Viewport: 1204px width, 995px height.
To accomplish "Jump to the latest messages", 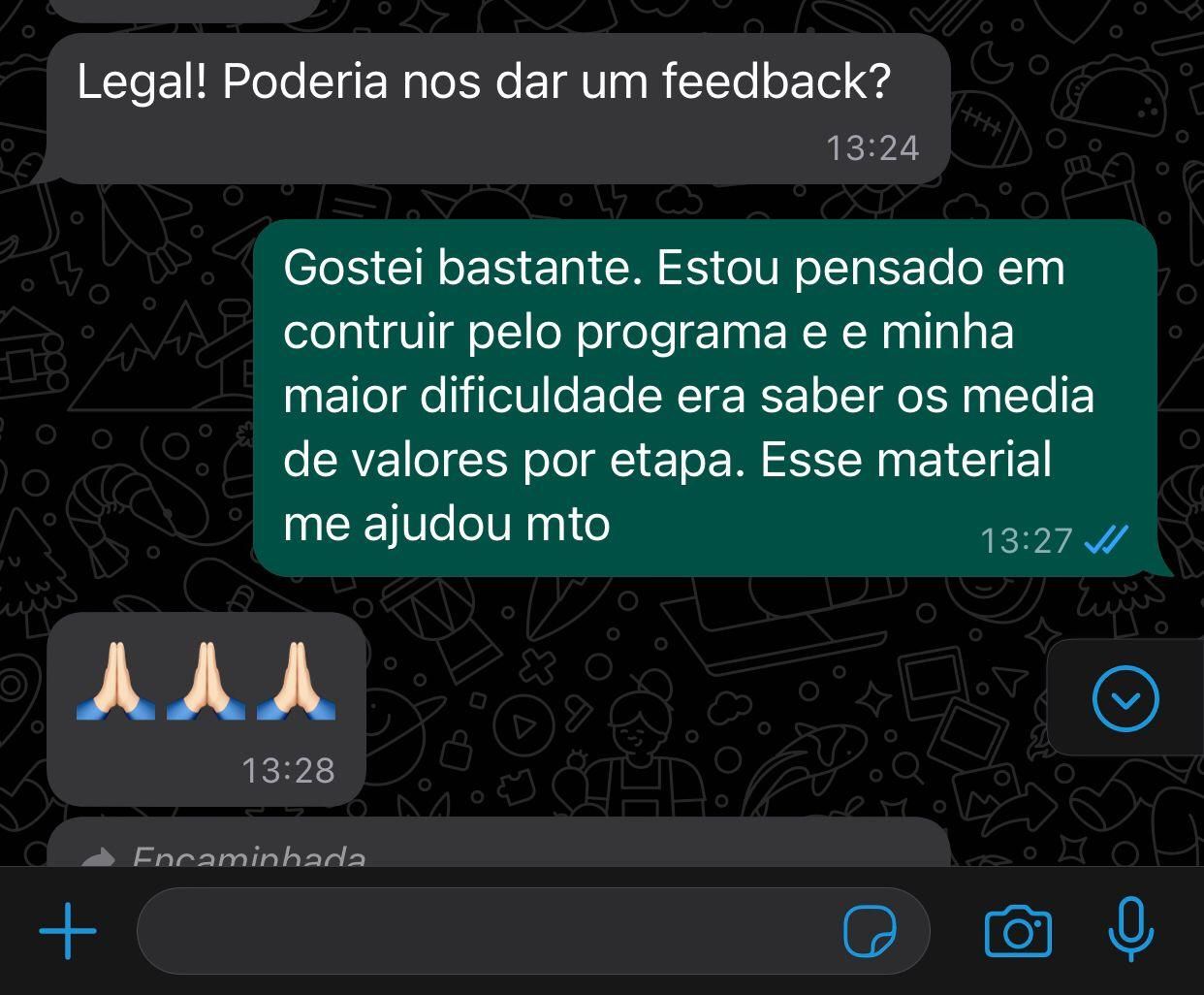I will 1125,698.
